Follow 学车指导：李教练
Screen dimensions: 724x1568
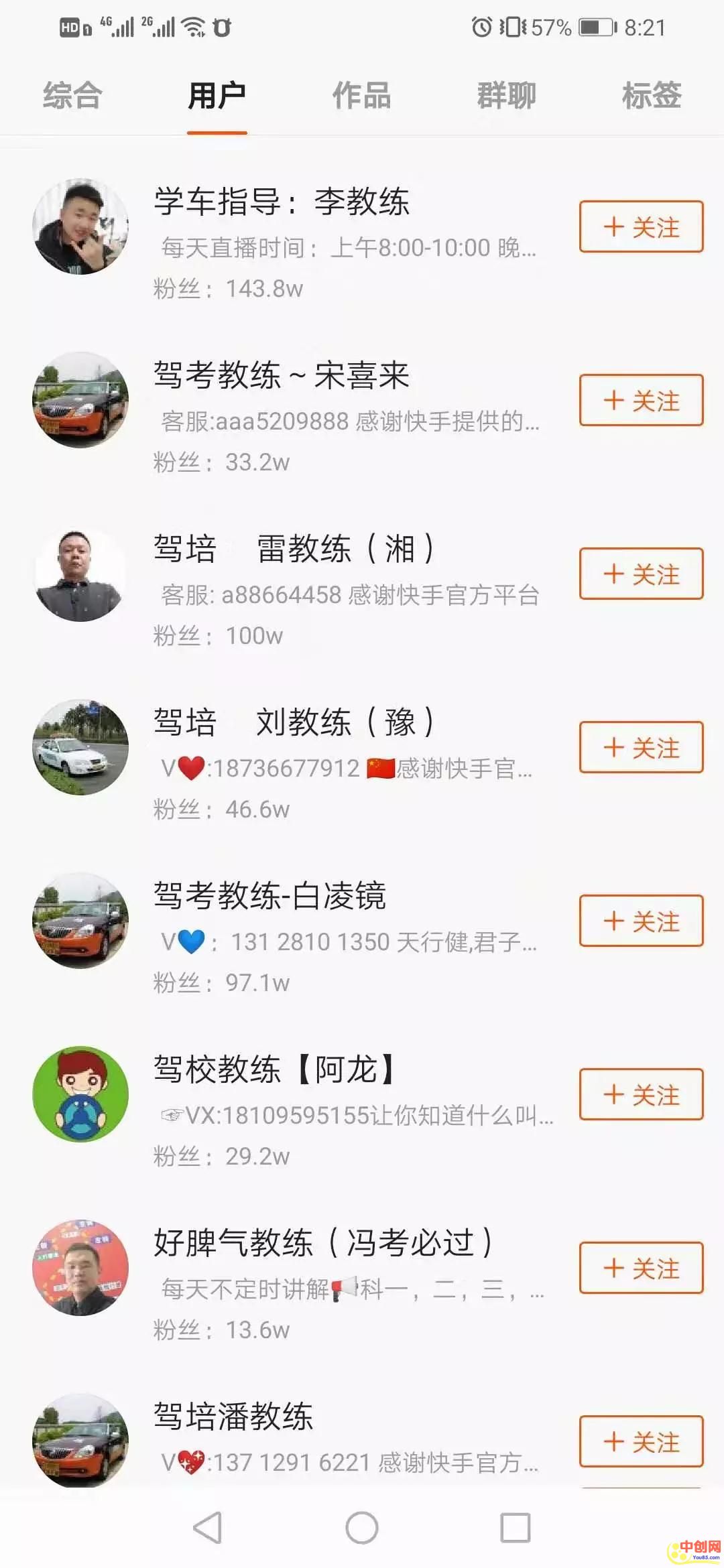point(641,226)
